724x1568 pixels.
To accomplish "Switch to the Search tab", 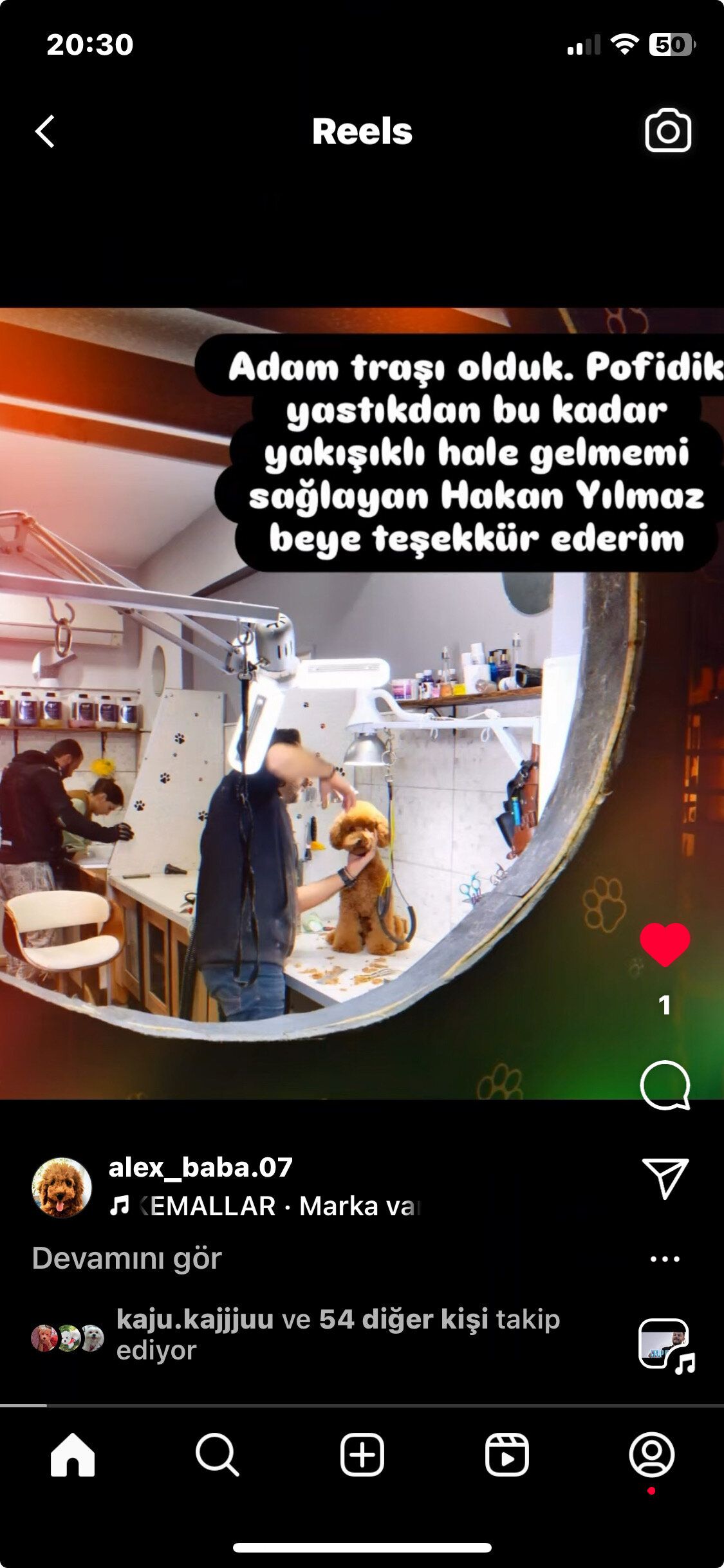I will (x=218, y=1454).
